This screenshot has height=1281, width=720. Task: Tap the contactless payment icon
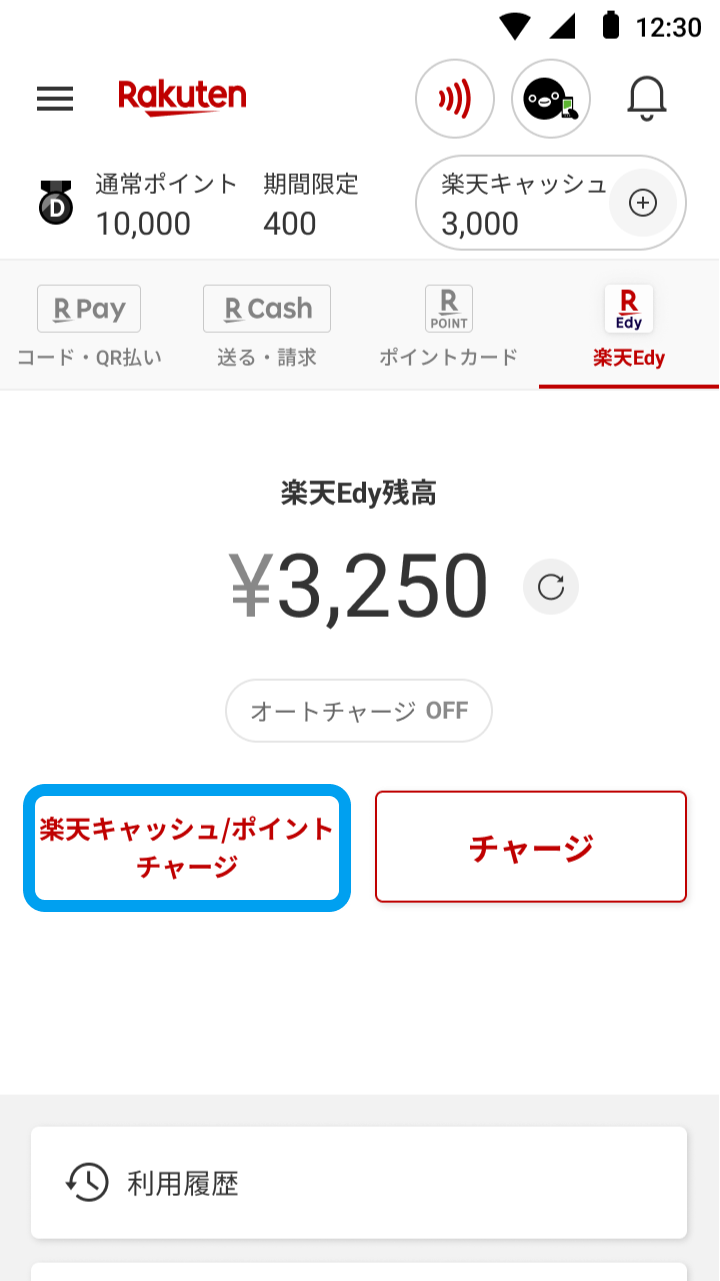[x=455, y=98]
